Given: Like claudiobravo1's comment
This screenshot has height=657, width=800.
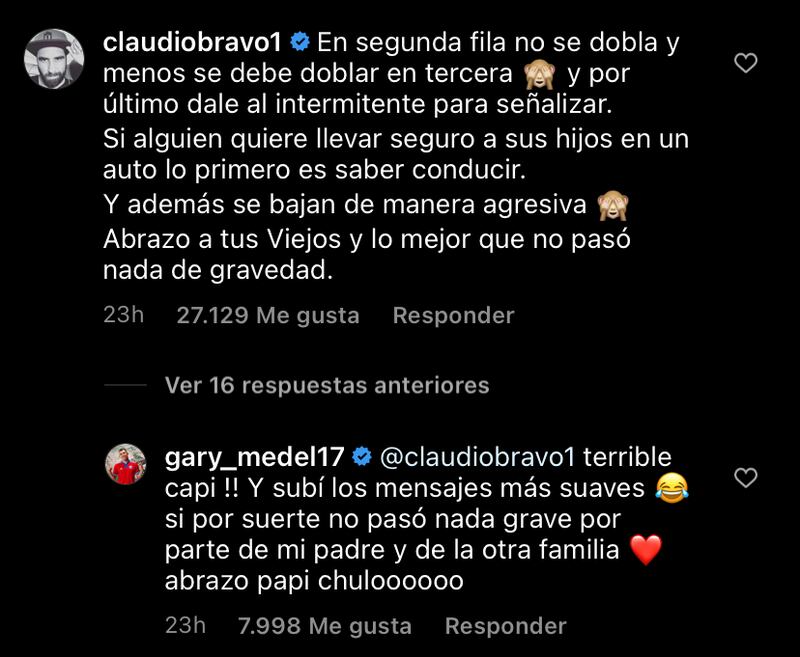Looking at the screenshot, I should coord(746,64).
